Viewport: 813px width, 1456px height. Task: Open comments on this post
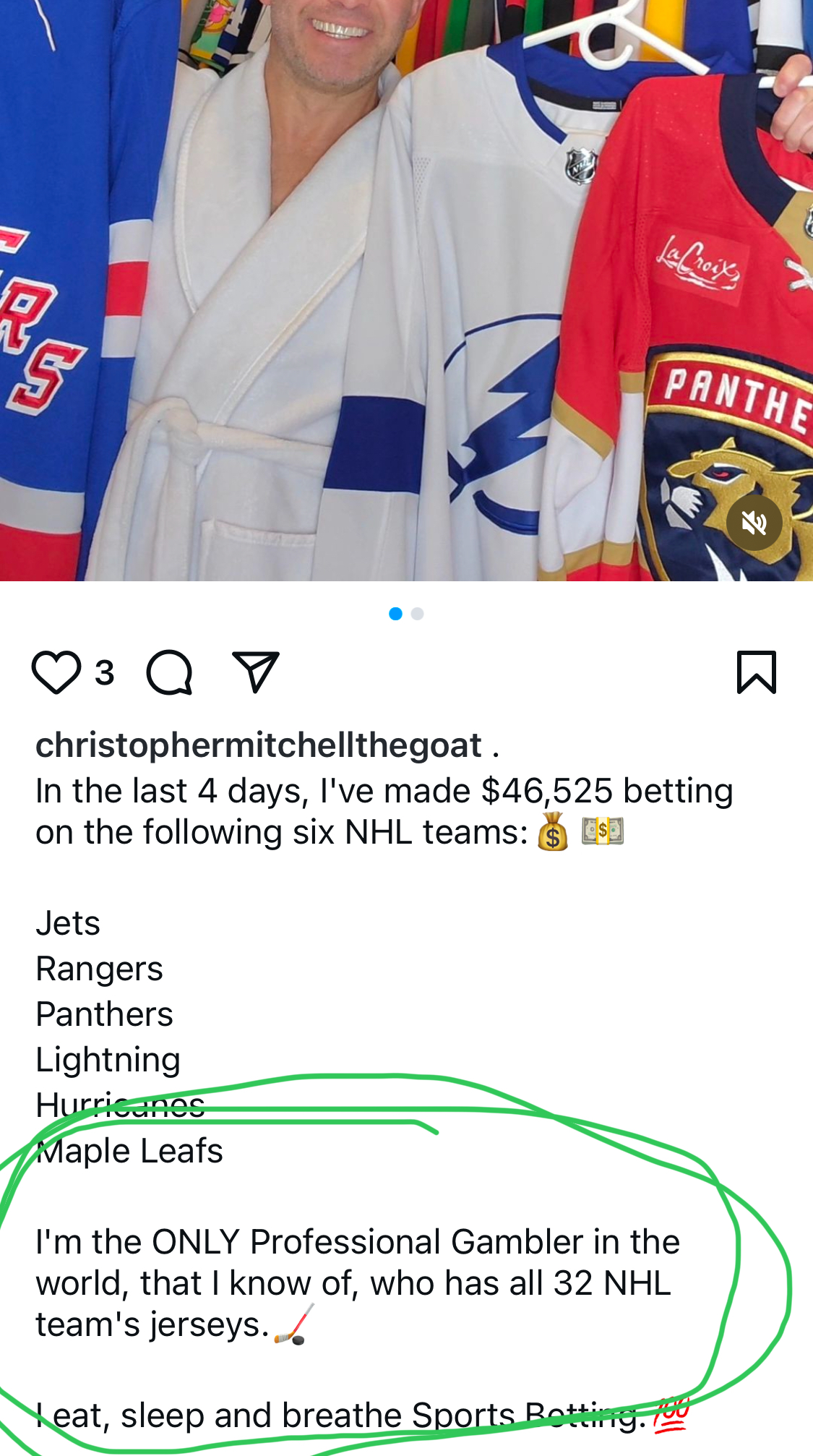tap(170, 672)
